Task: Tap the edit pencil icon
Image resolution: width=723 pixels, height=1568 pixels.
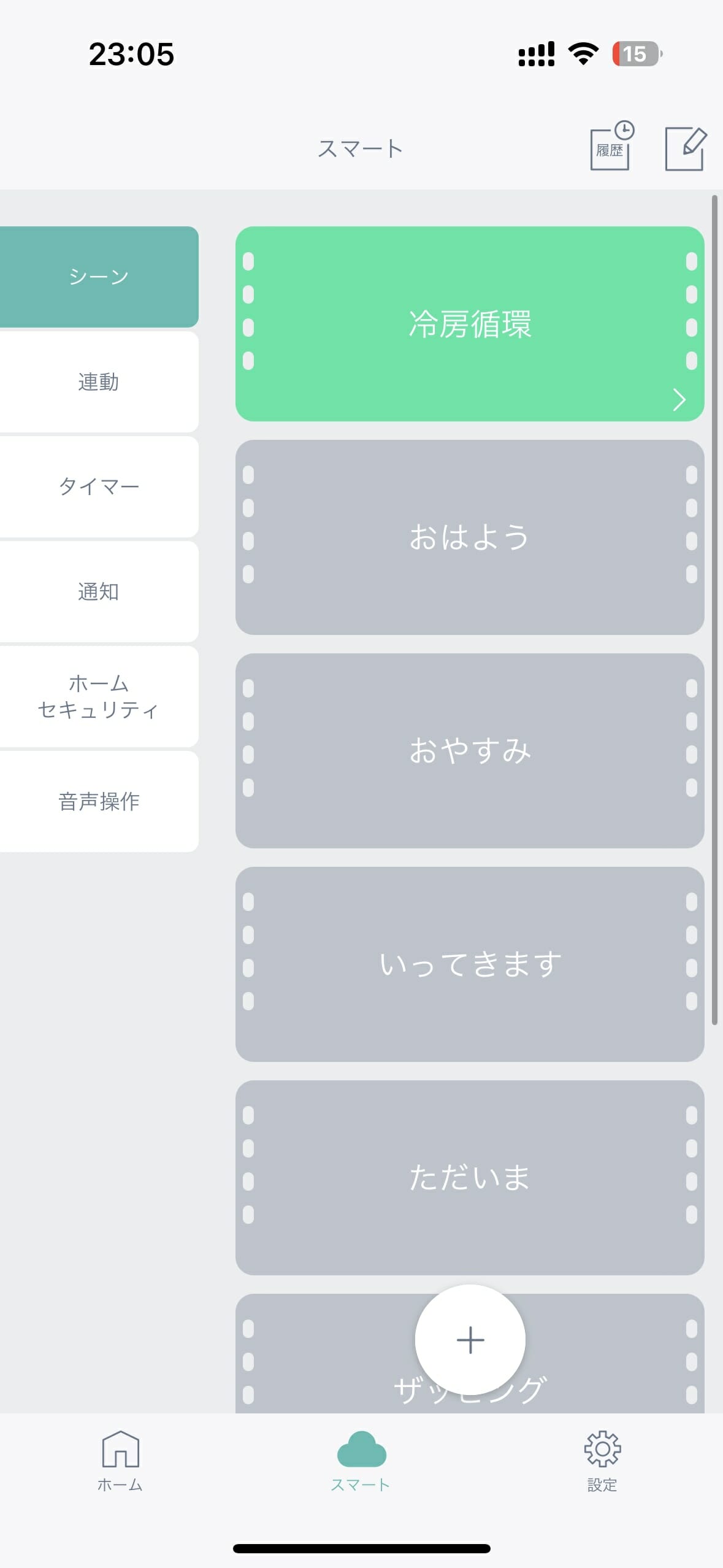Action: (686, 148)
